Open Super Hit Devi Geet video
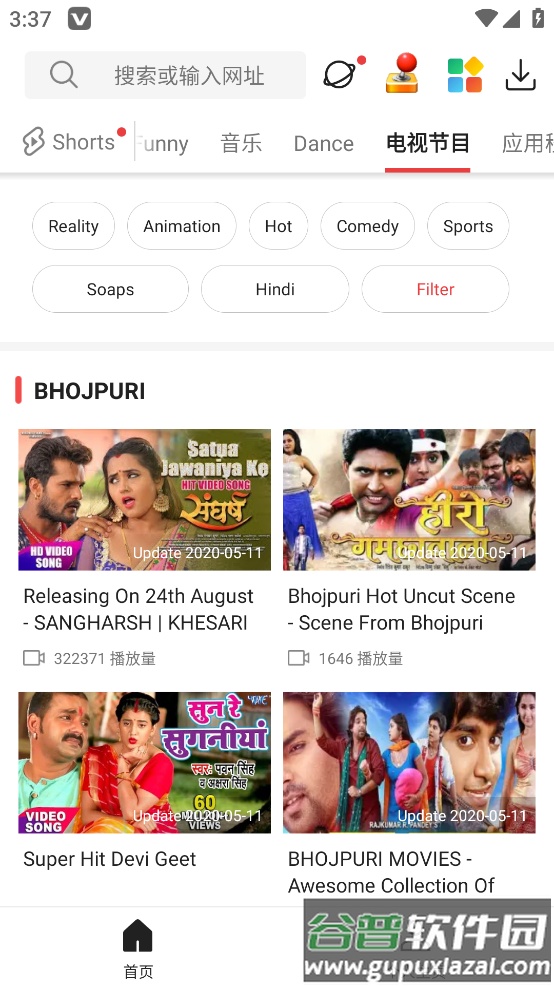 [x=145, y=781]
